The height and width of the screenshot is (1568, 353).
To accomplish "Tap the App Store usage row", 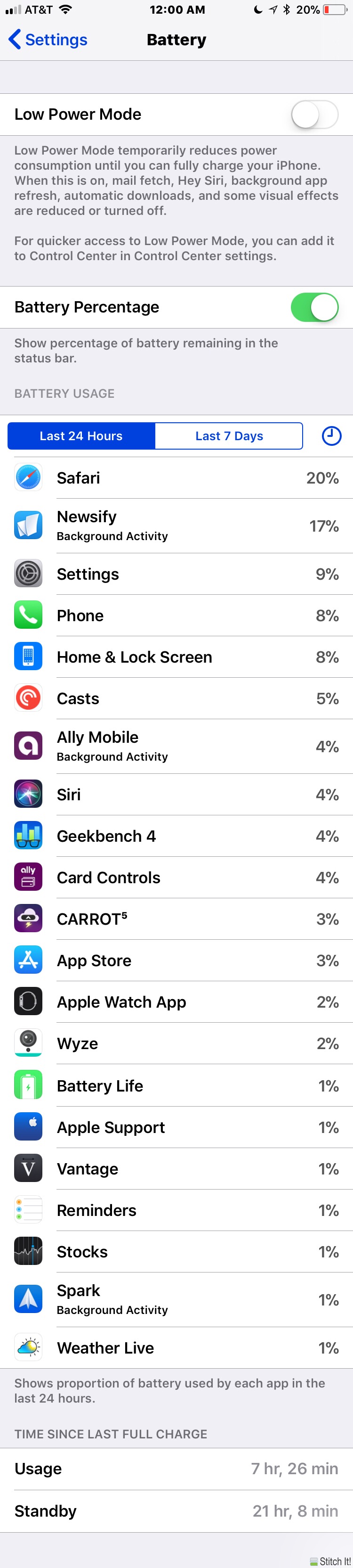I will pyautogui.click(x=176, y=961).
